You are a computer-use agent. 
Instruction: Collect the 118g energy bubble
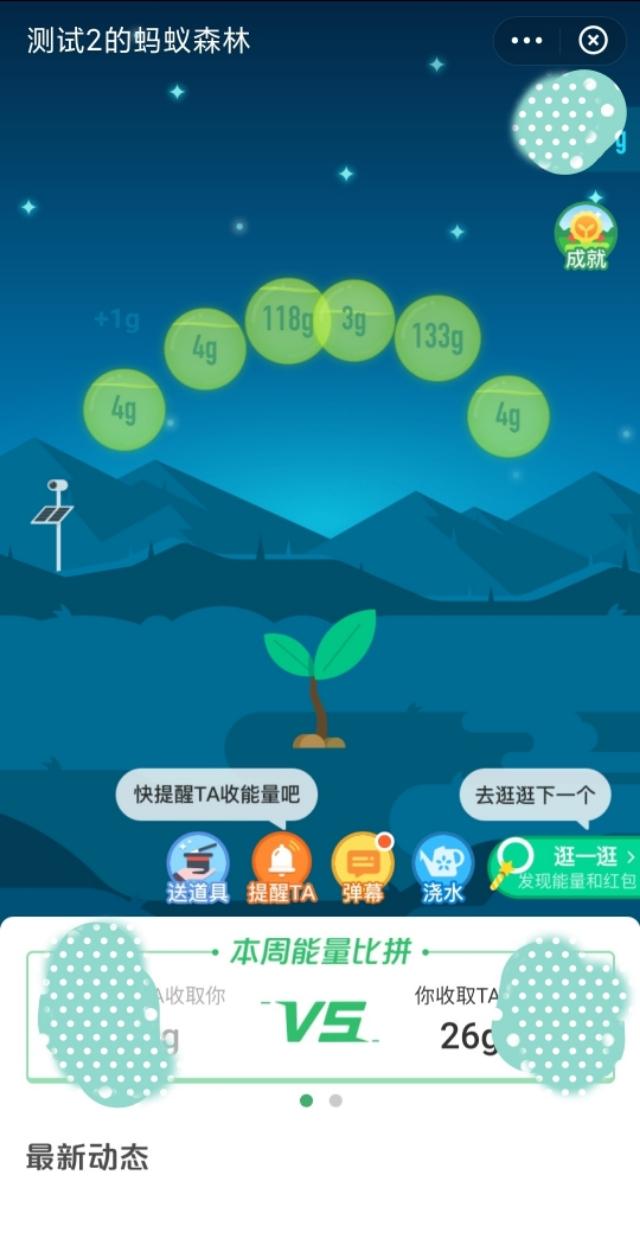(x=287, y=320)
